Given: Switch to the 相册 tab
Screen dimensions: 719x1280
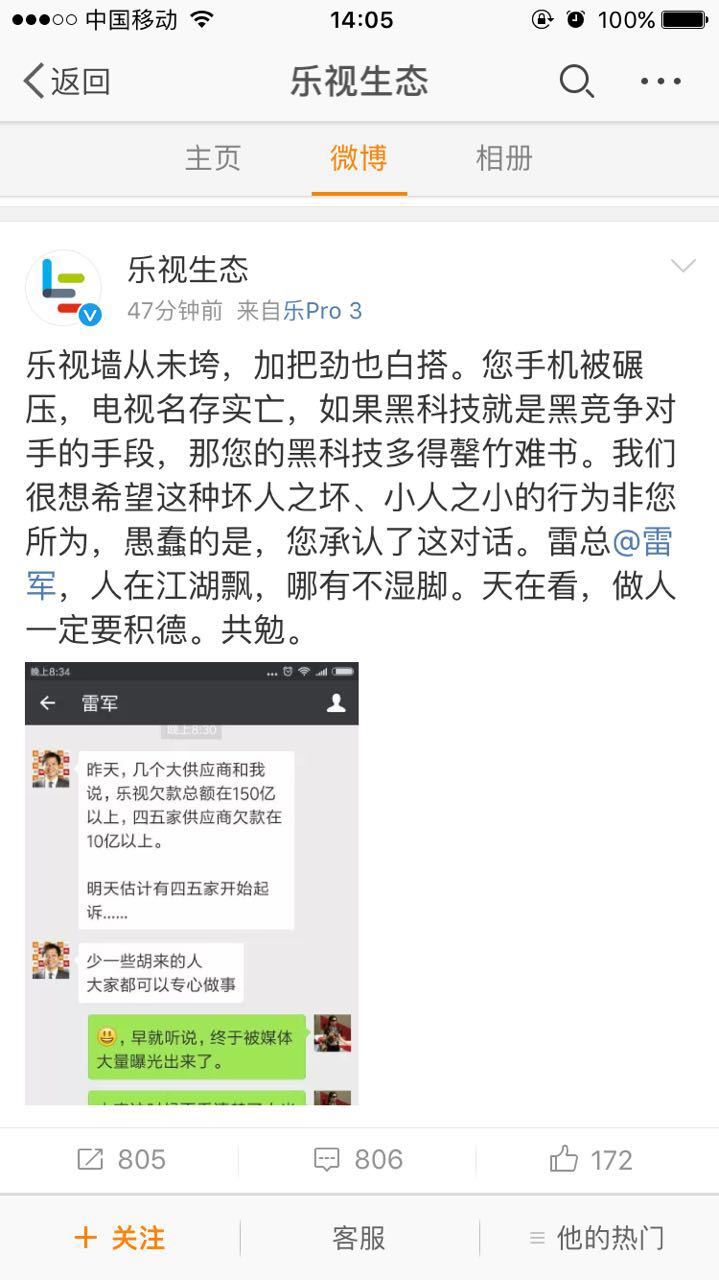Looking at the screenshot, I should click(504, 158).
